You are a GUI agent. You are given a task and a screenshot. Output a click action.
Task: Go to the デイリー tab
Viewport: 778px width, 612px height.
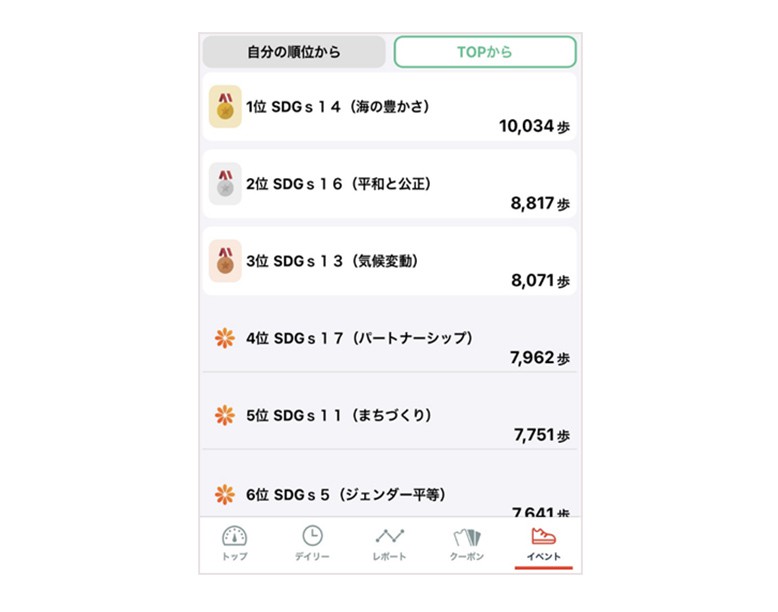point(312,544)
